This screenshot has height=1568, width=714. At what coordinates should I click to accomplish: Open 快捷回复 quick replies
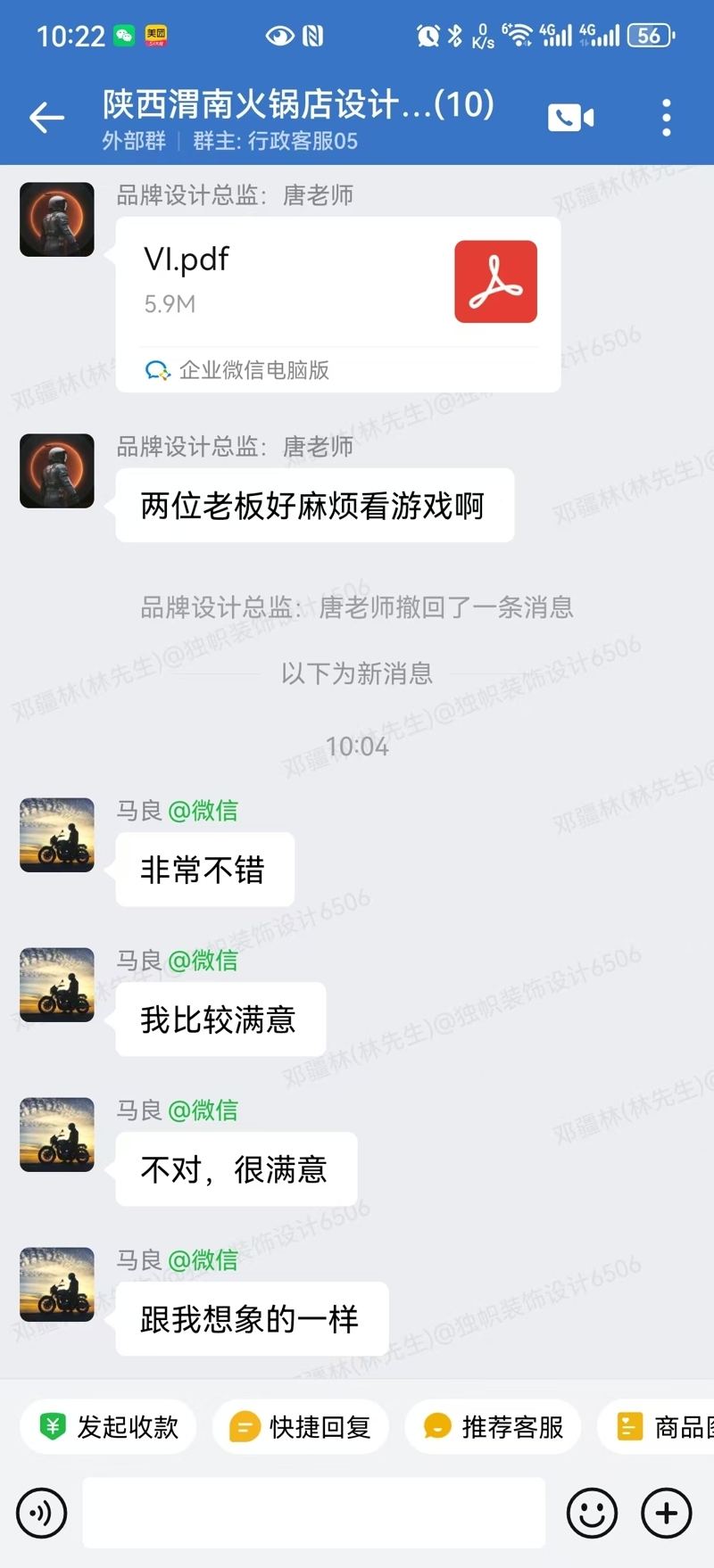tap(301, 1427)
